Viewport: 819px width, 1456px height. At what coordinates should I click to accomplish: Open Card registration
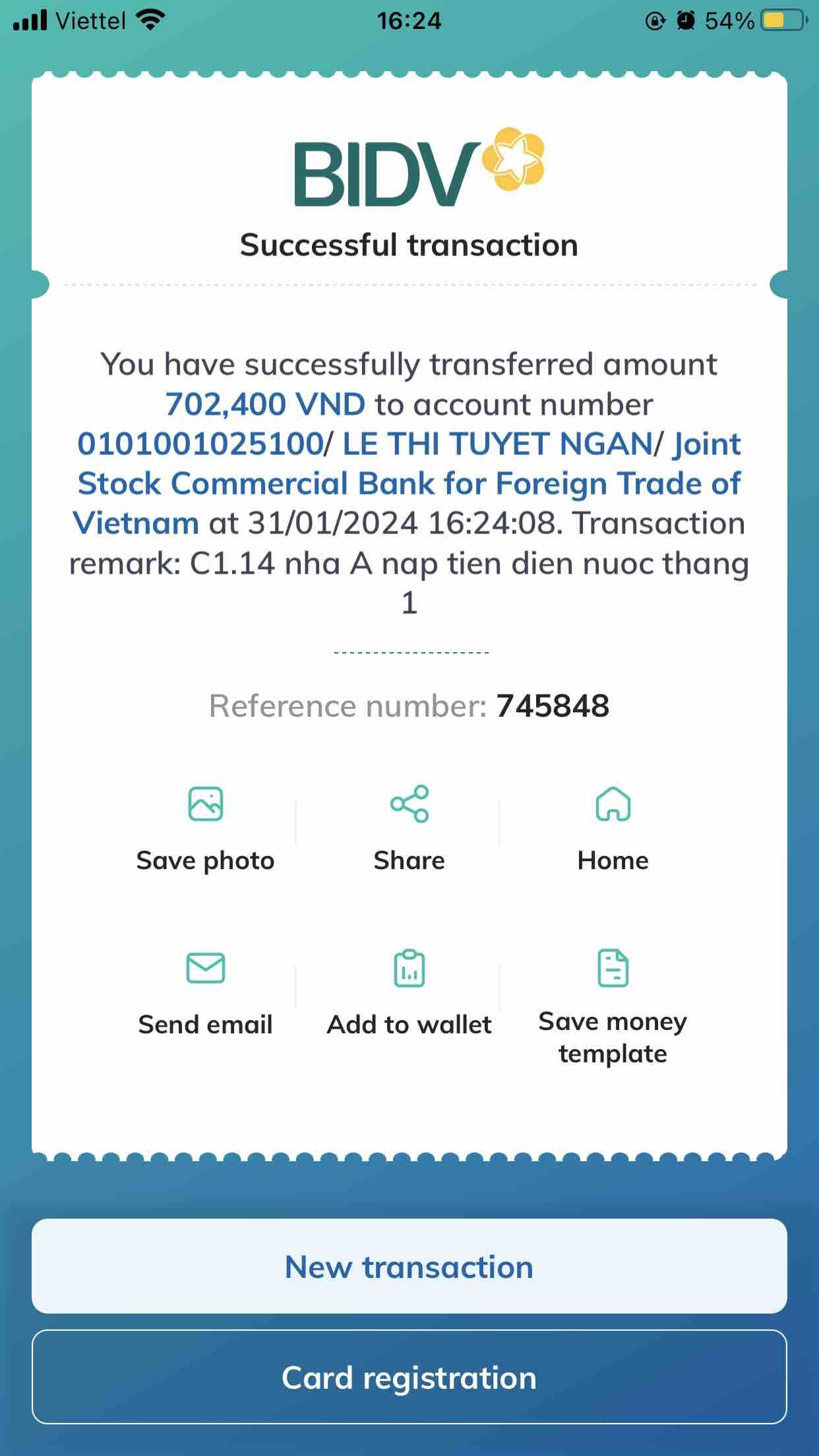(x=409, y=1378)
